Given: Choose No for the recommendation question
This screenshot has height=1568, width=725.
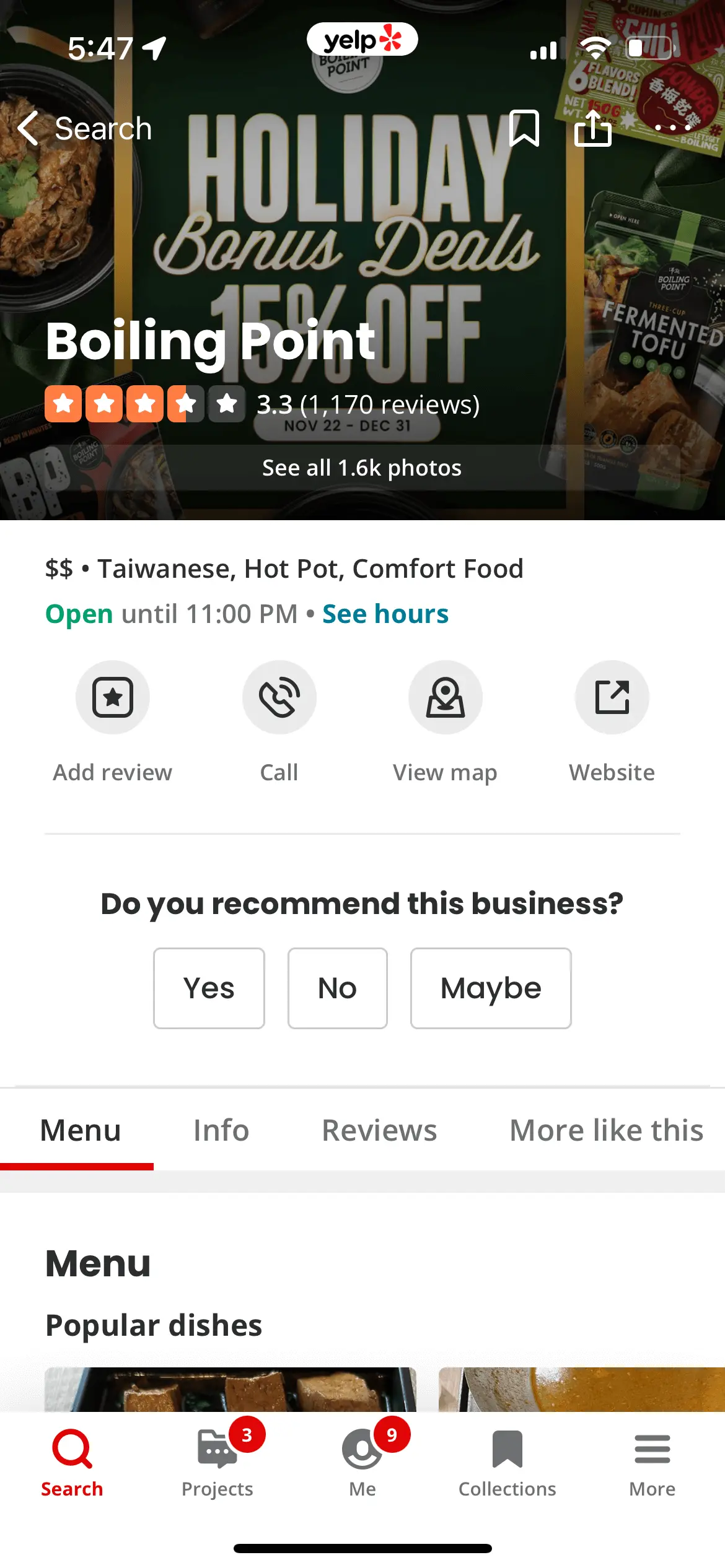Looking at the screenshot, I should click(x=337, y=988).
